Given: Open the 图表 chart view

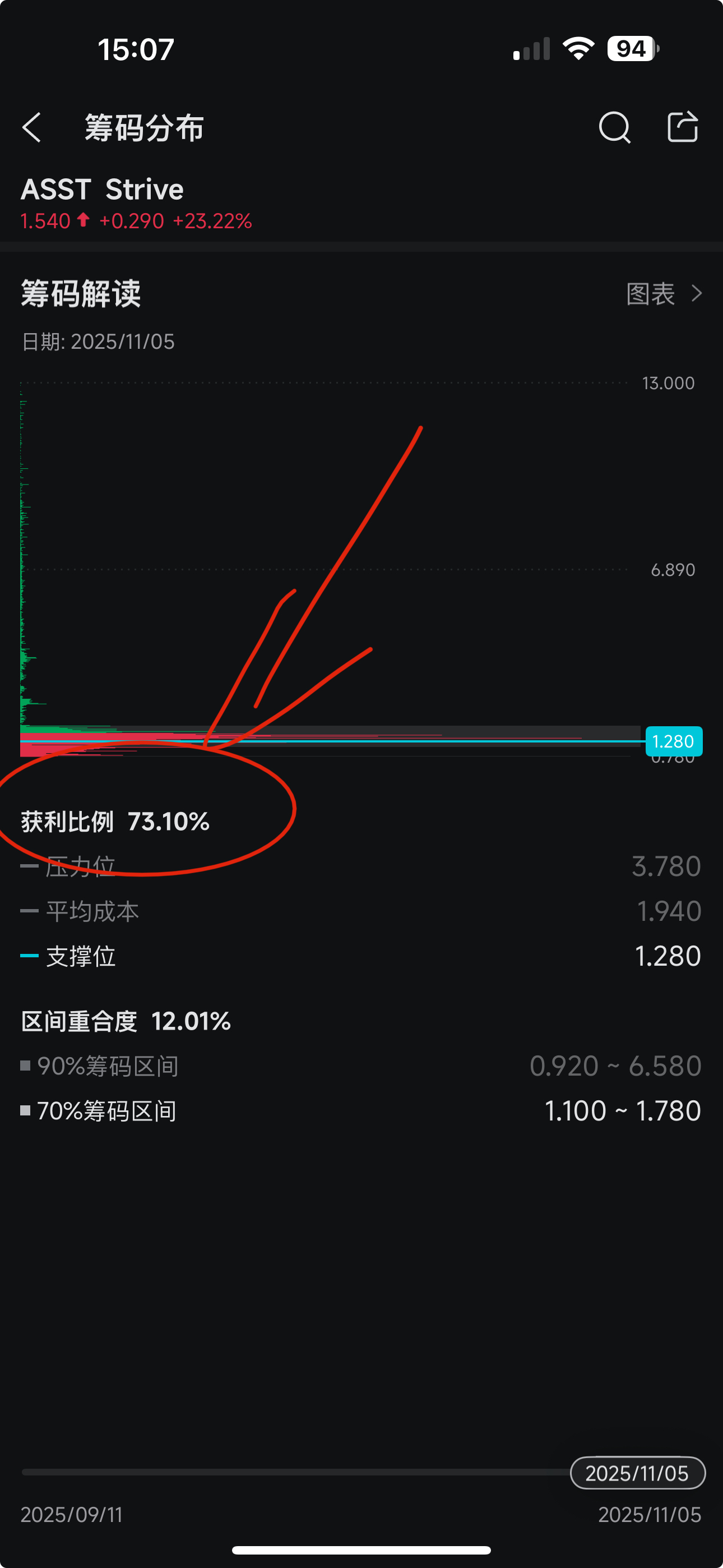Looking at the screenshot, I should point(664,294).
